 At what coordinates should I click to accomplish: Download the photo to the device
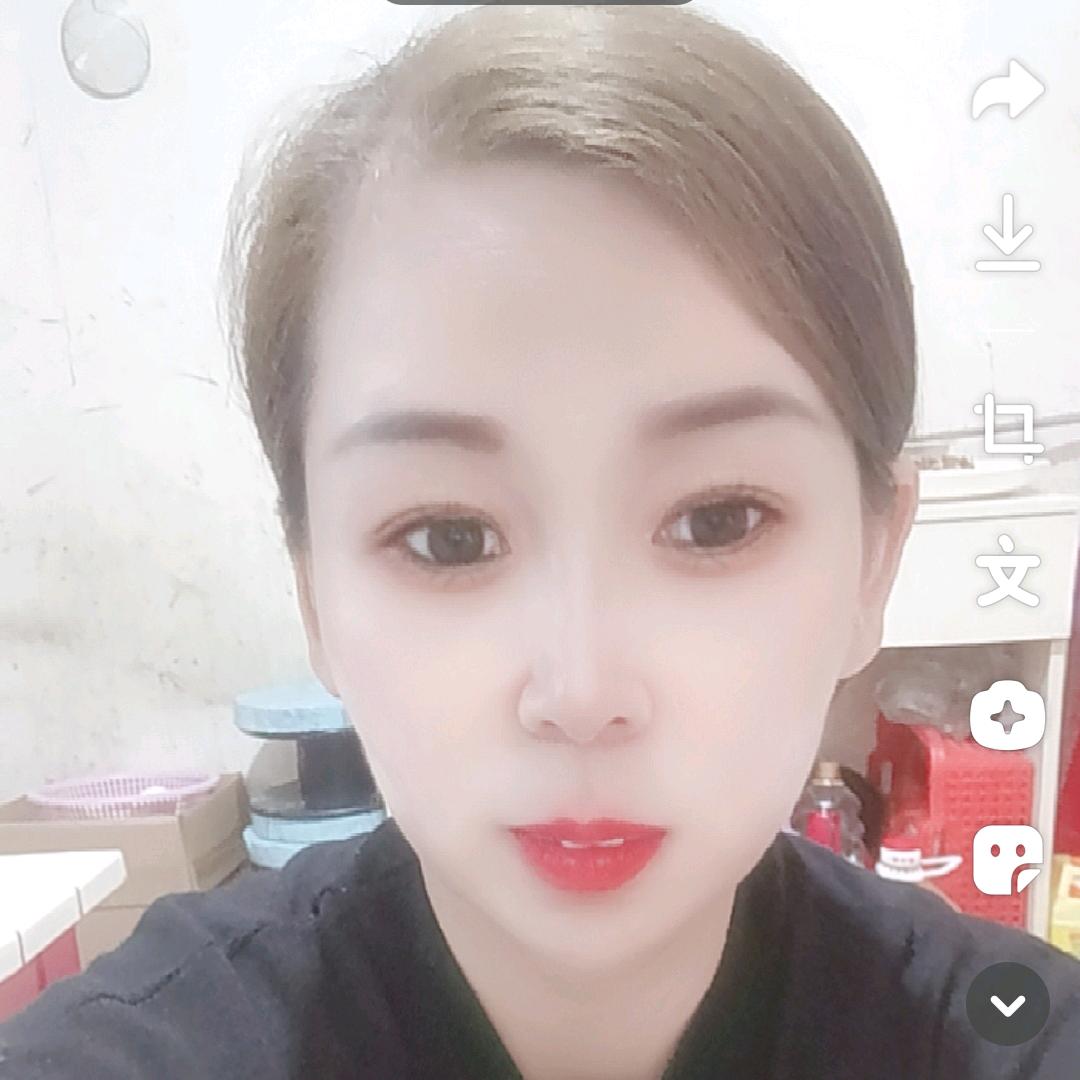[1008, 233]
